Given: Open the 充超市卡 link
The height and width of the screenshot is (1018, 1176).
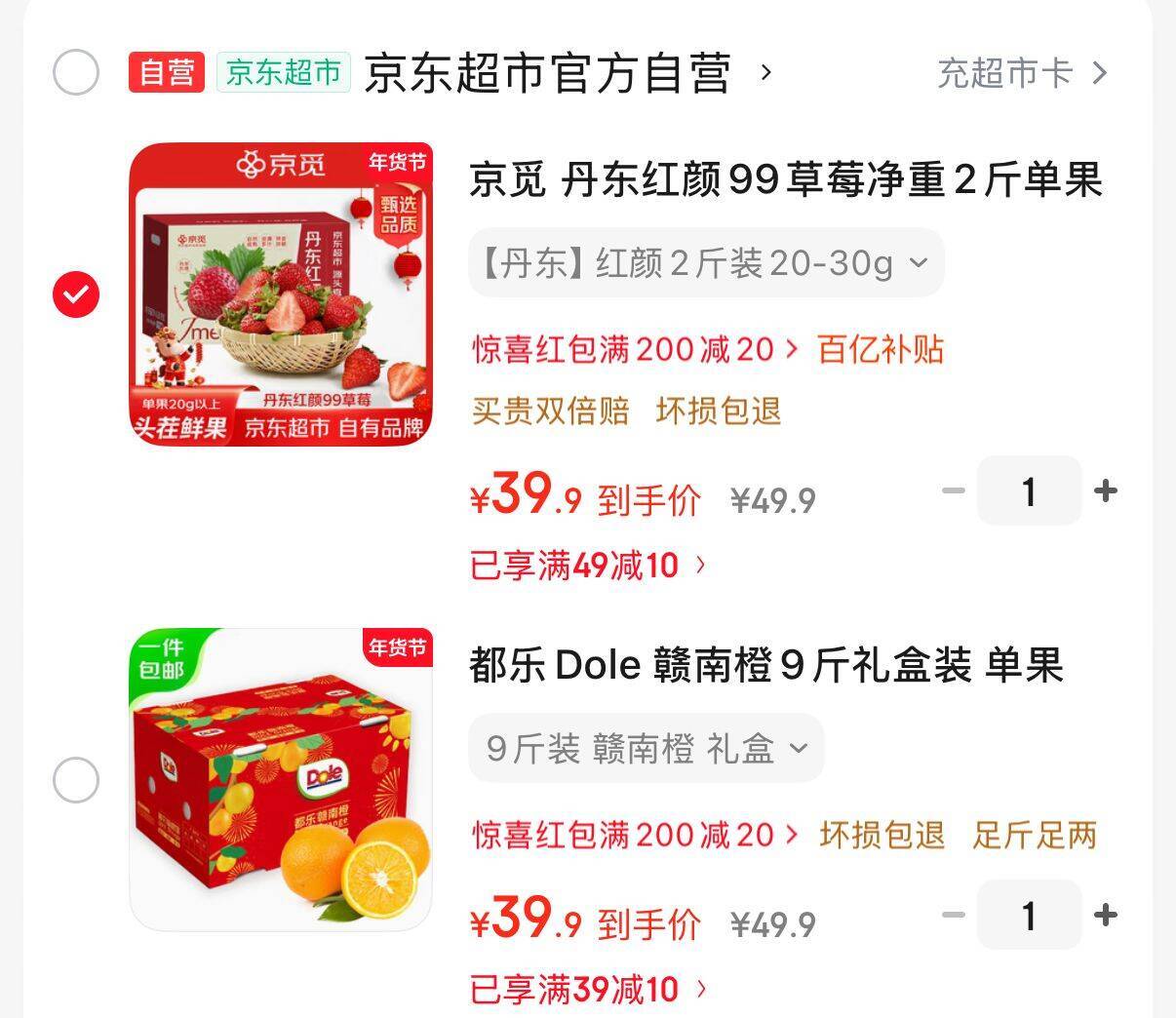Looking at the screenshot, I should 1022,73.
